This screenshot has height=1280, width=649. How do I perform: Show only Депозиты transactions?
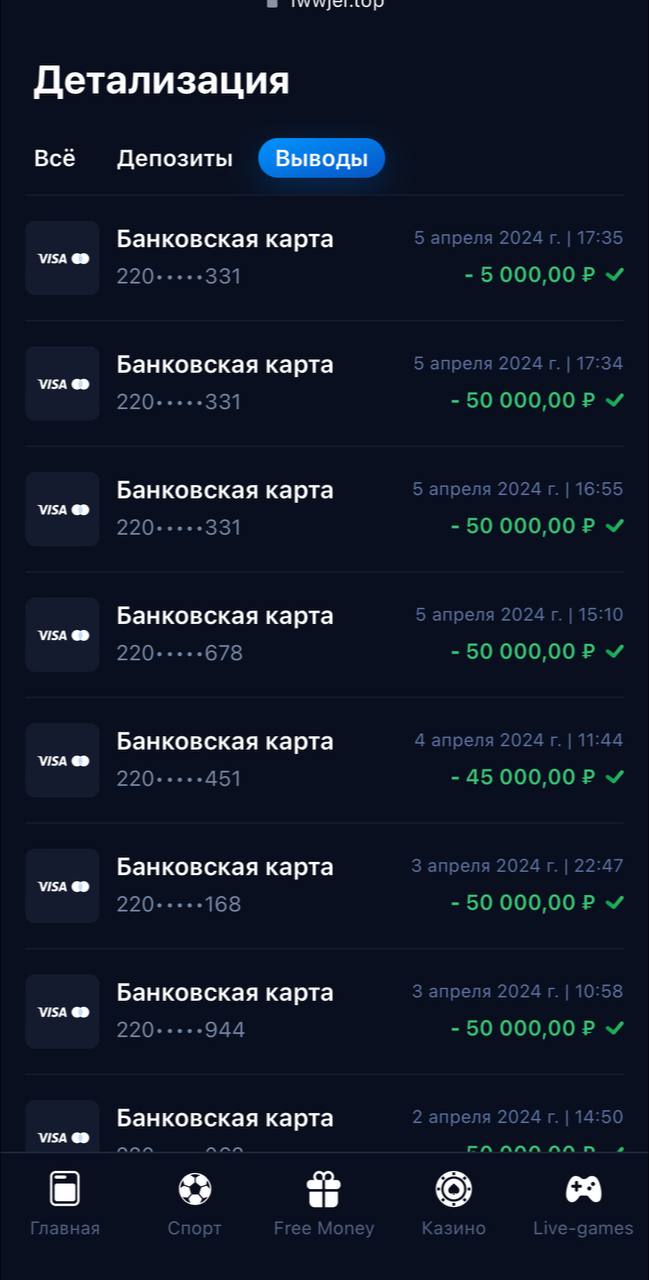coord(175,158)
